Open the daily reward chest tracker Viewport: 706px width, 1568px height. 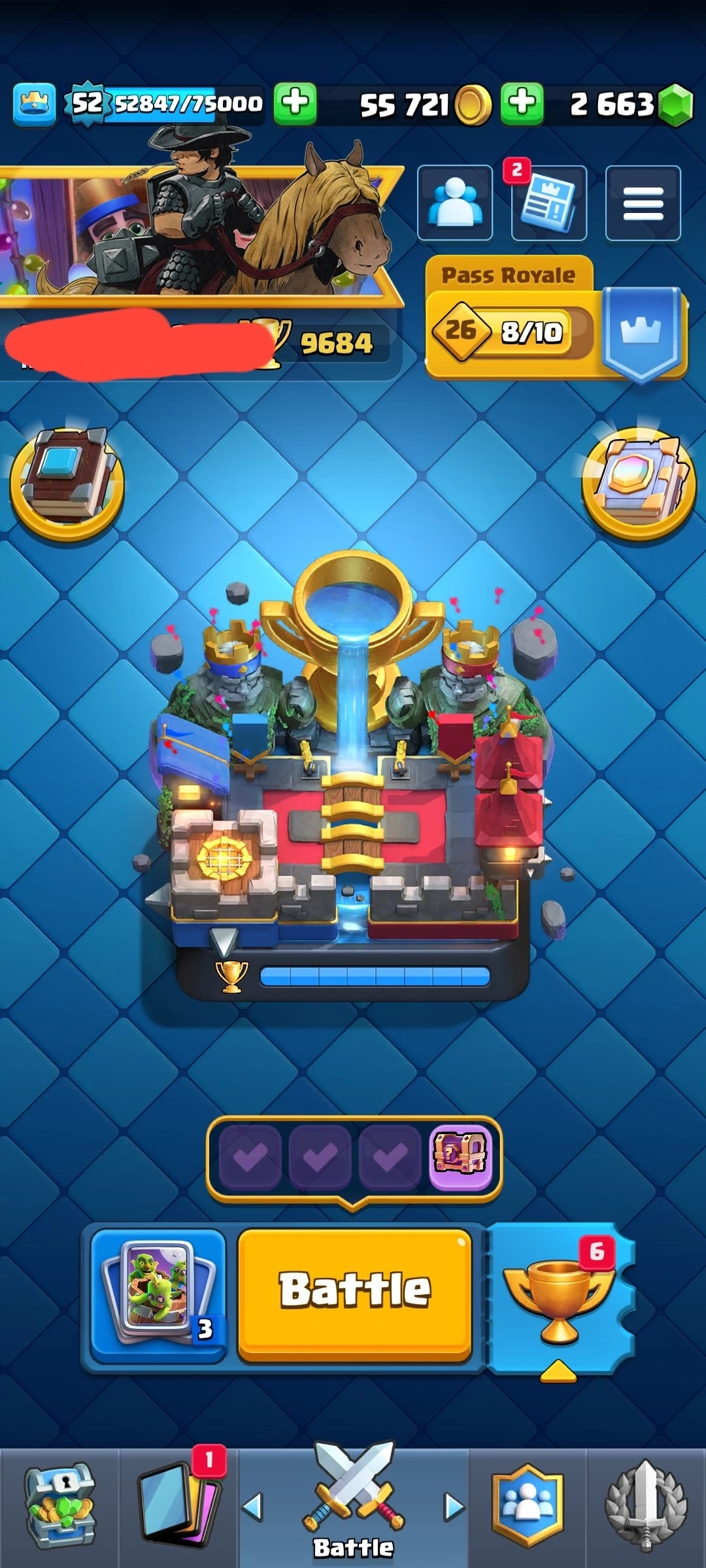click(x=354, y=1158)
